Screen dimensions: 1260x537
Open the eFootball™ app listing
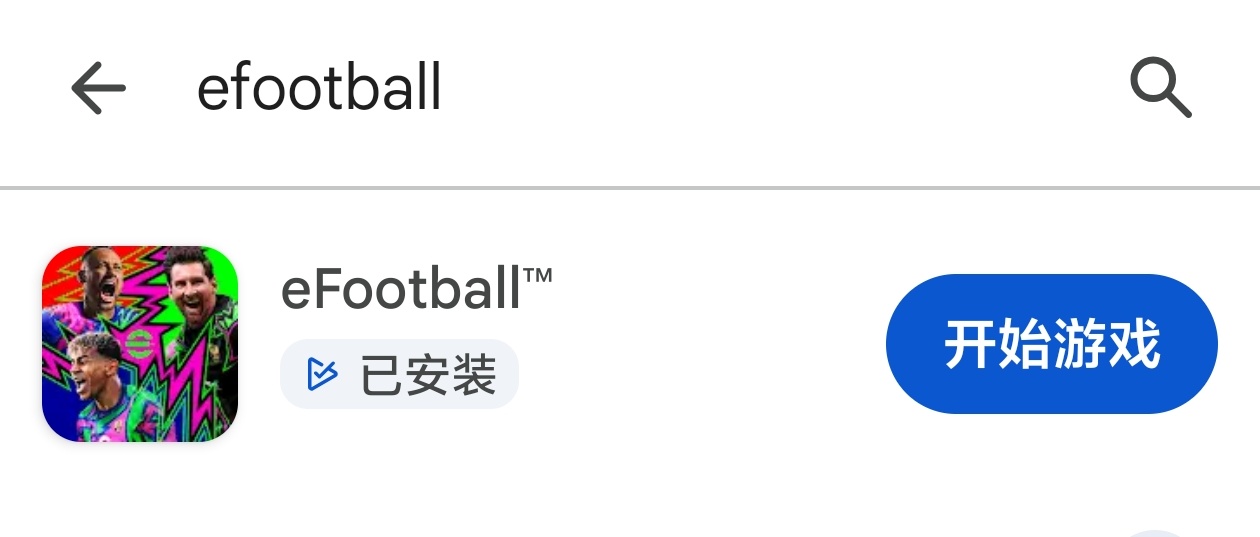(416, 290)
